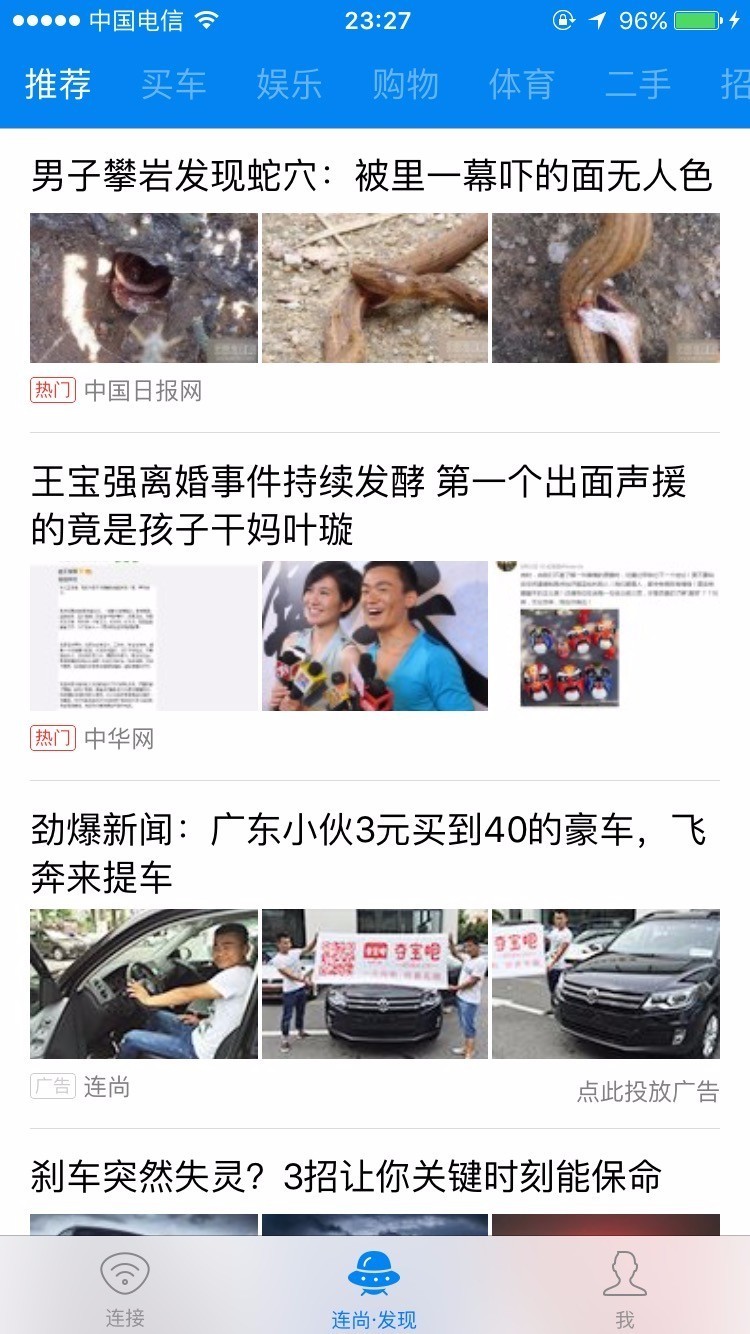This screenshot has width=750, height=1334.
Task: Switch to the 推荐 tab
Action: (58, 84)
